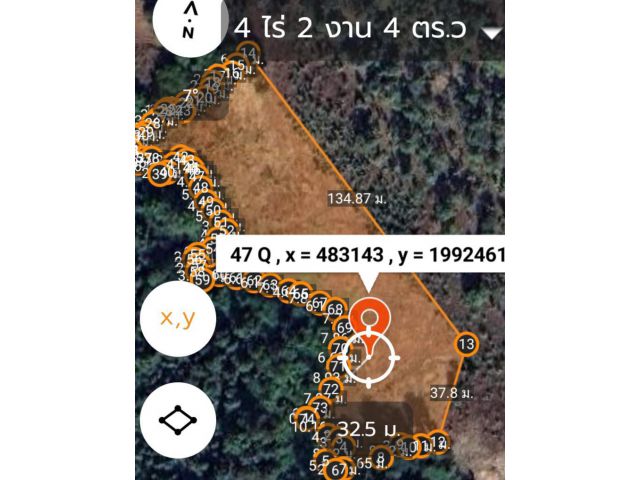Open the x,y coordinates button
Screen dimensions: 640x480
coord(177,318)
